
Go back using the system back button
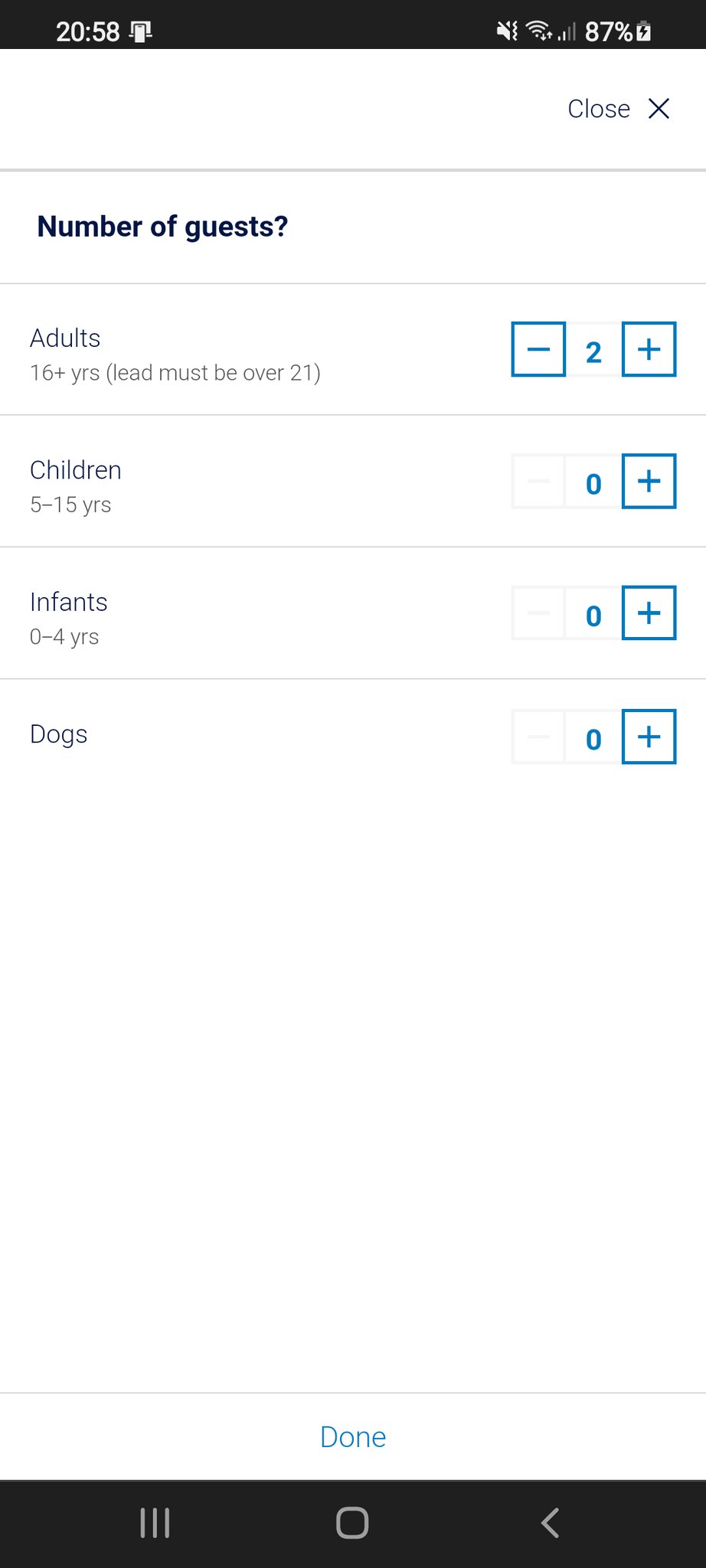[x=550, y=1523]
